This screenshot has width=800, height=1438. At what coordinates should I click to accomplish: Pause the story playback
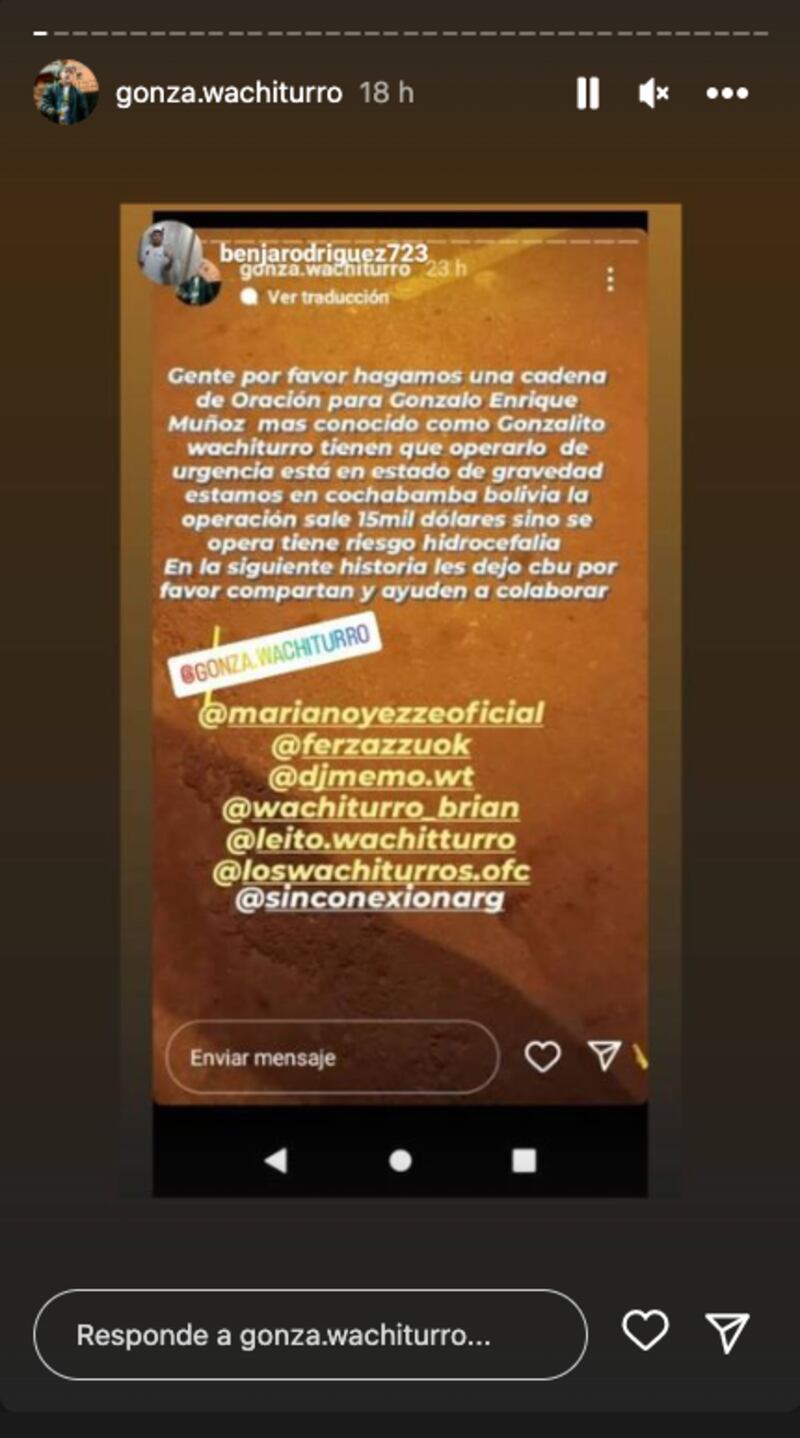(588, 94)
